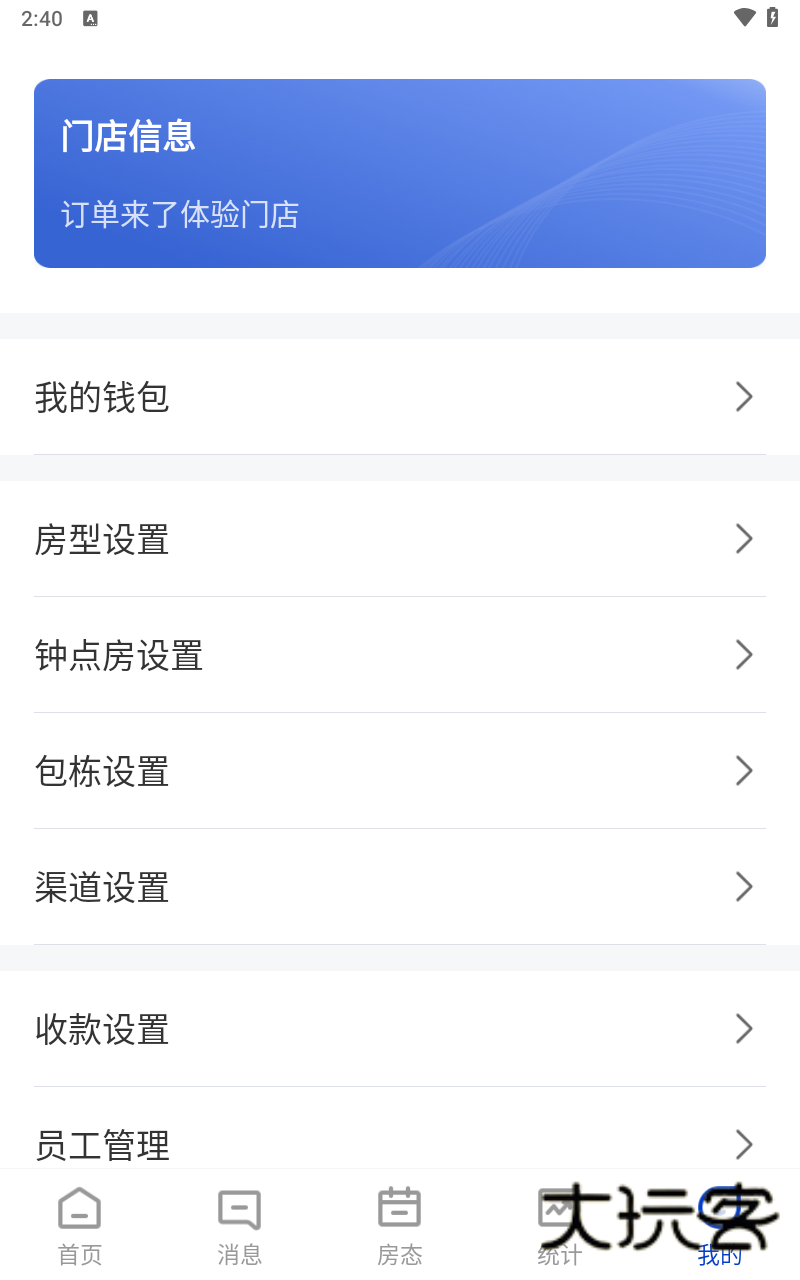
Task: Open the 渠道设置 row
Action: [400, 887]
